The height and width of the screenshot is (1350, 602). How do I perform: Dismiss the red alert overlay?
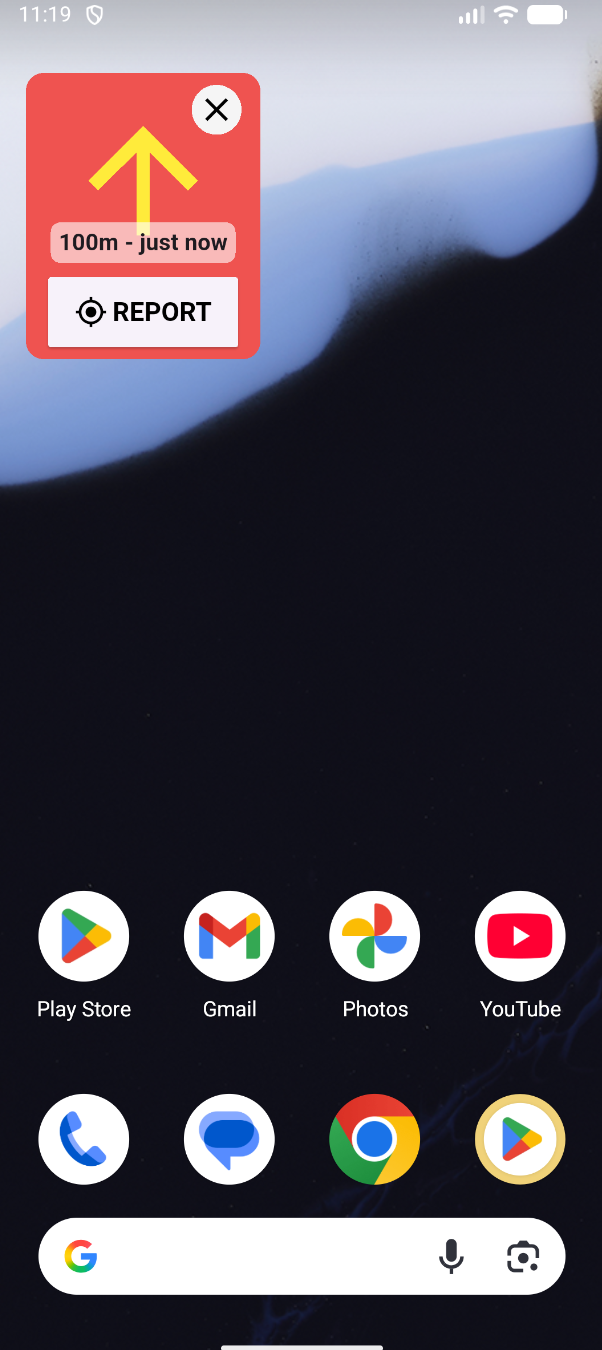(216, 110)
